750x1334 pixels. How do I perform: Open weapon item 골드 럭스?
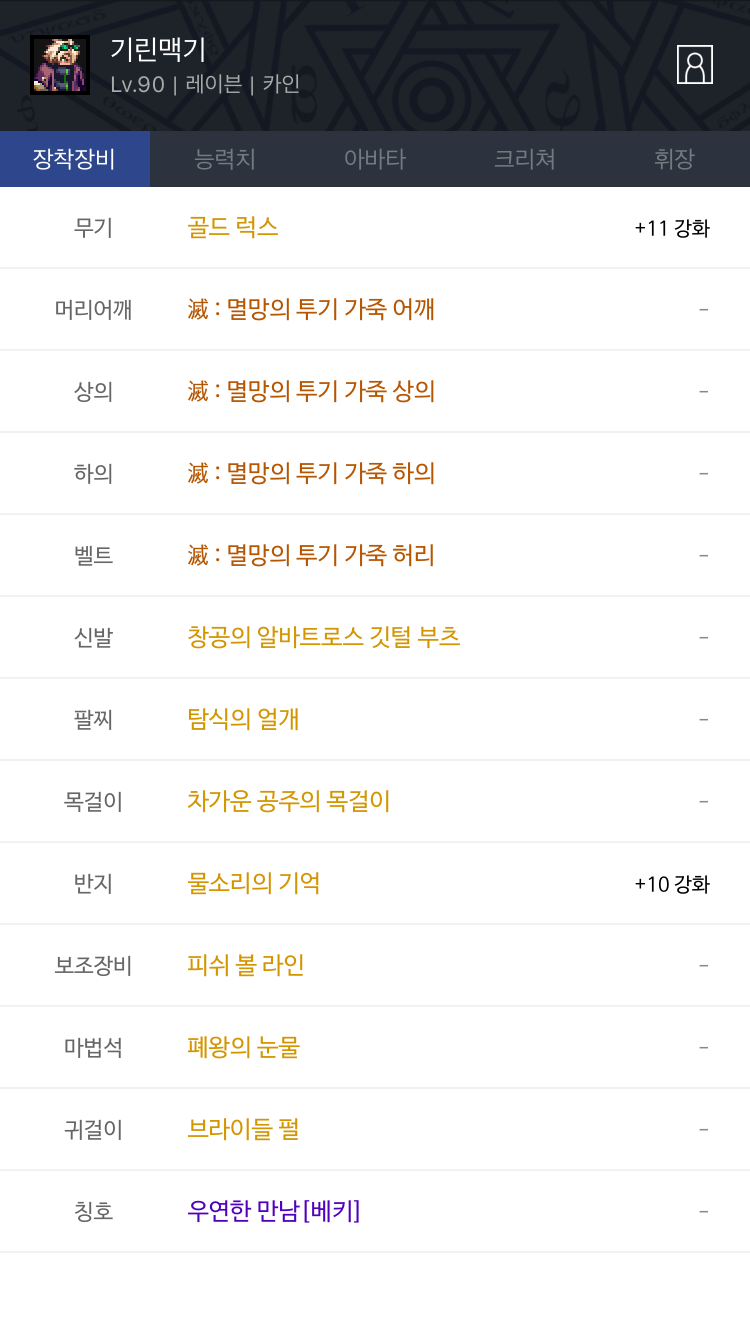[232, 228]
